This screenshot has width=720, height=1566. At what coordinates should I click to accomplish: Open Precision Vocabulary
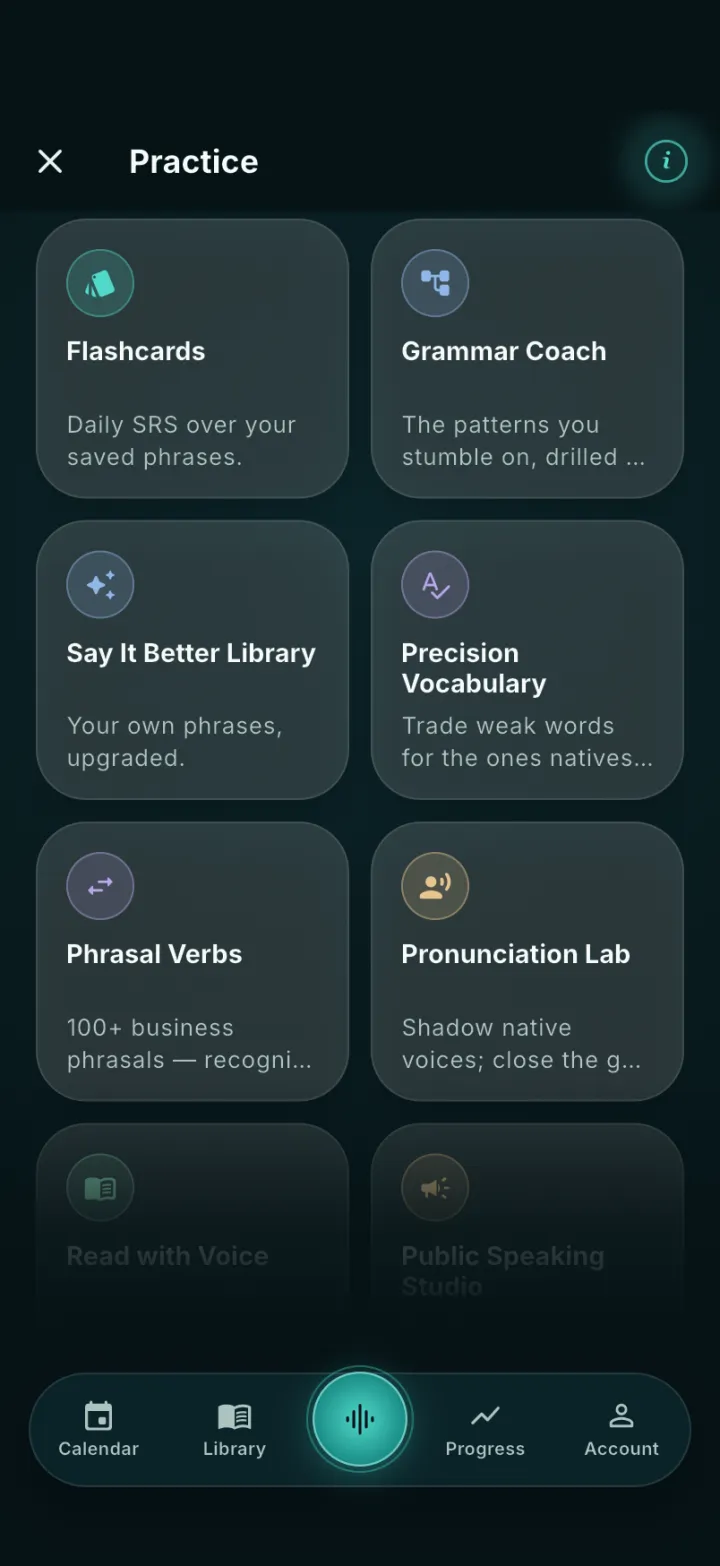(x=527, y=660)
